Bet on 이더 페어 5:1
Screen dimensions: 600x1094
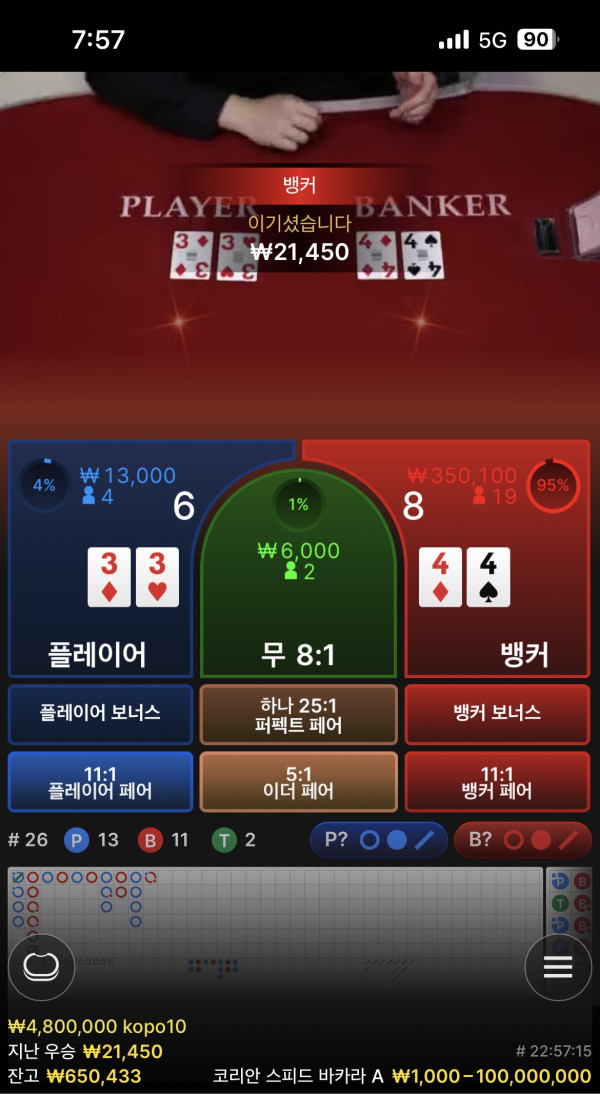pos(298,781)
